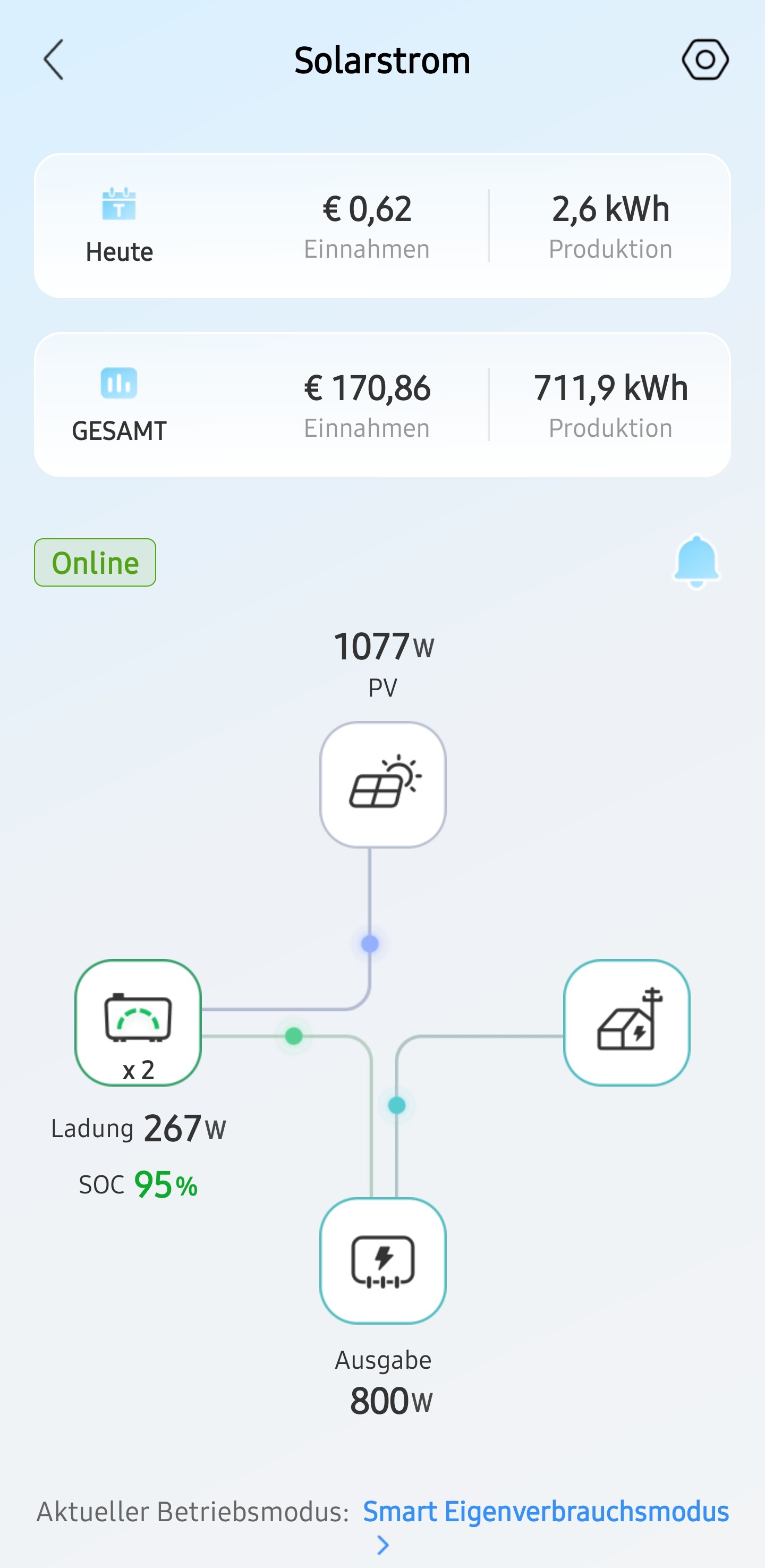The image size is (765, 1568).
Task: Open the battery storage x 2 icon
Action: (138, 1023)
